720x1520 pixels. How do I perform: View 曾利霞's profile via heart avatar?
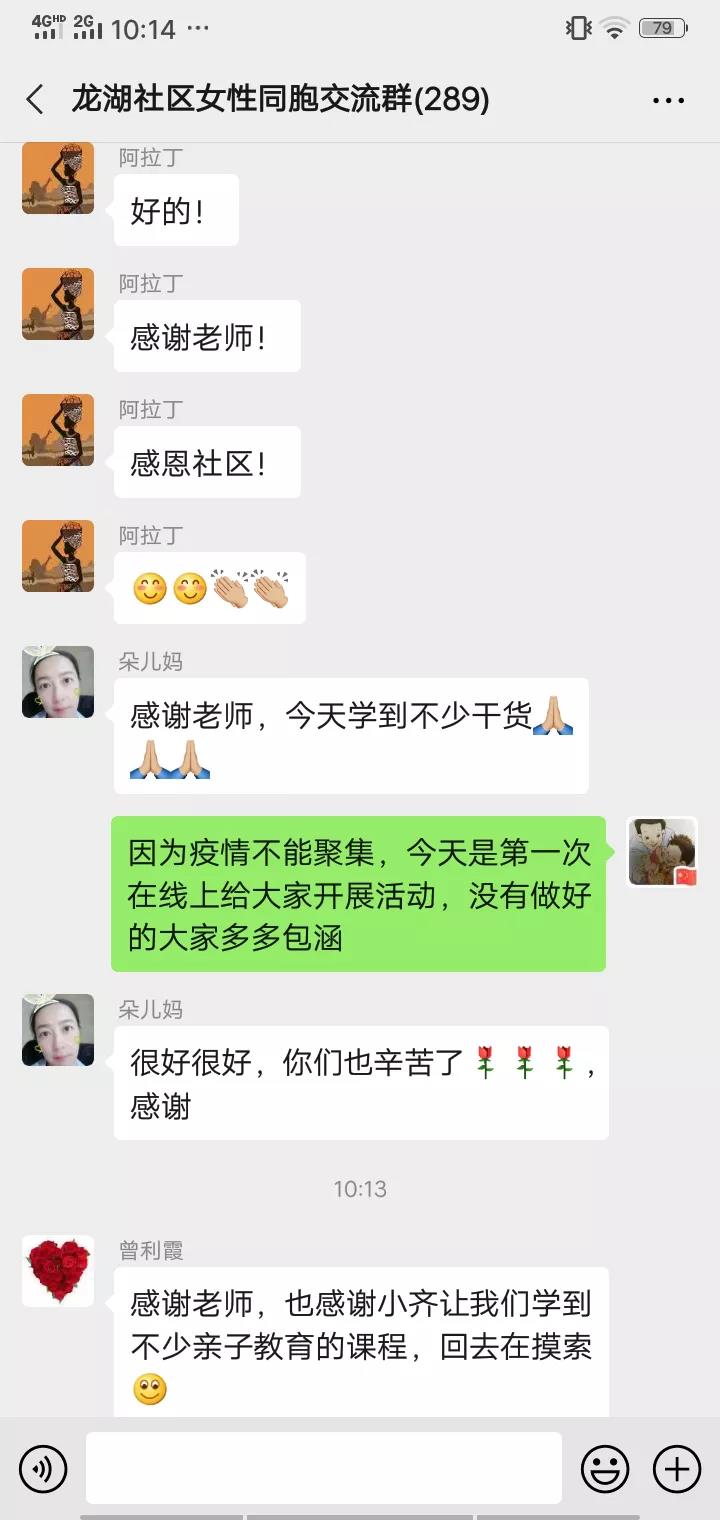[58, 1271]
